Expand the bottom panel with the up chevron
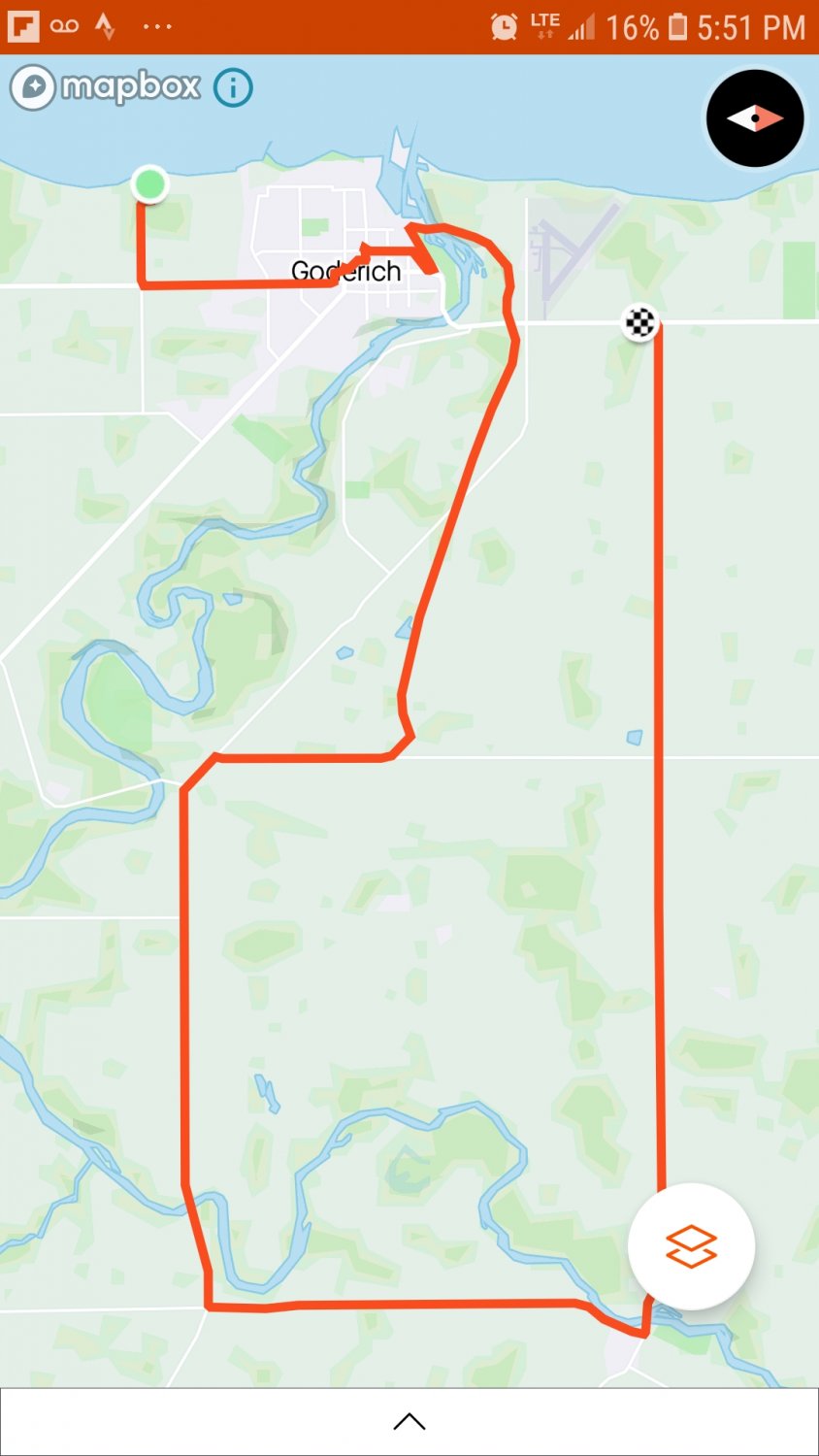The width and height of the screenshot is (819, 1456). 409,1422
